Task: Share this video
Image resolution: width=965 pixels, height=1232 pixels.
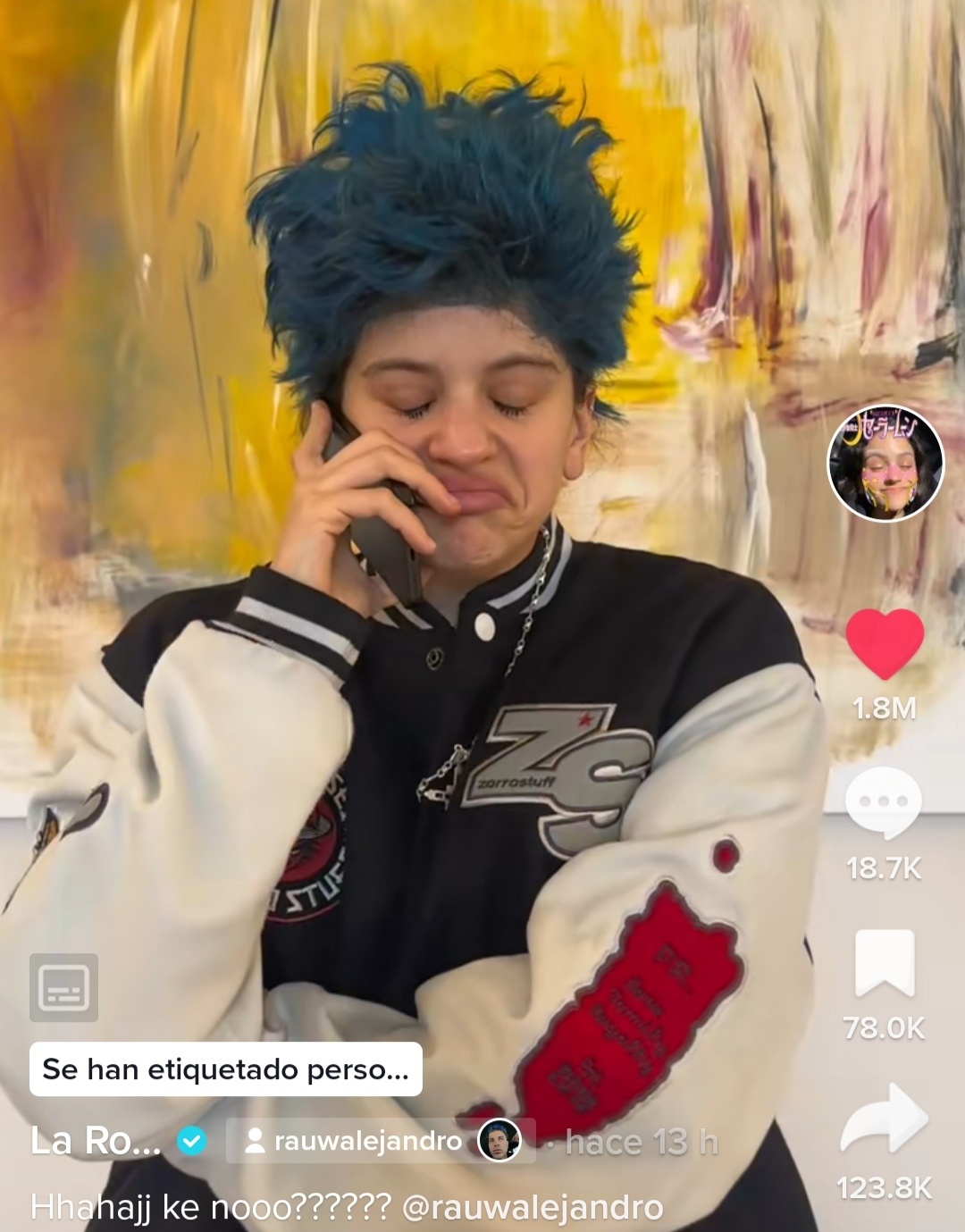Action: tap(885, 1119)
